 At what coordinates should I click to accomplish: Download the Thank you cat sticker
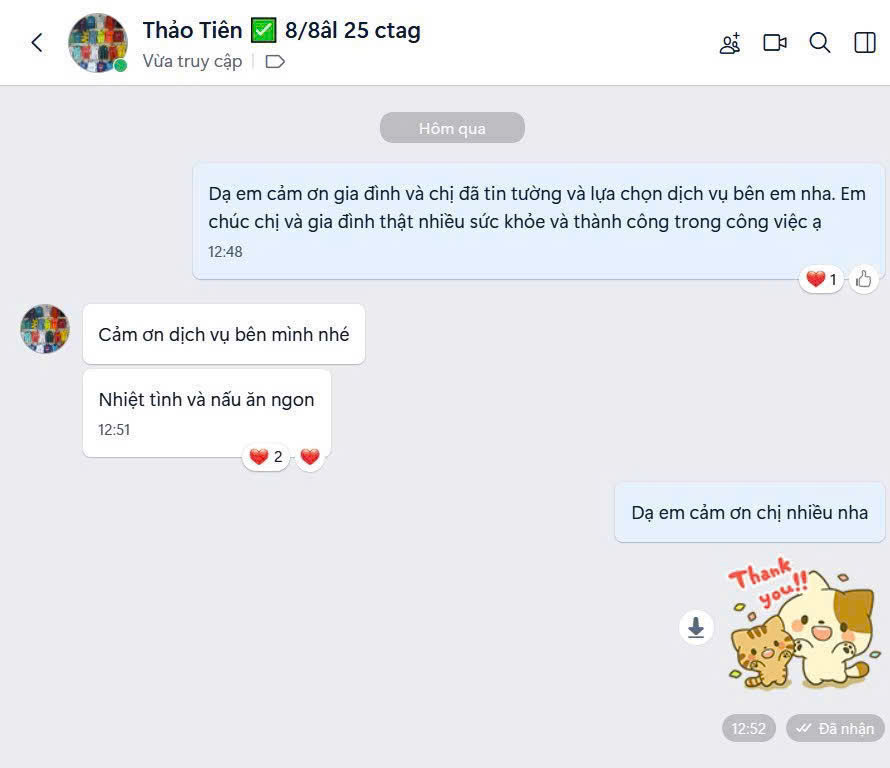pyautogui.click(x=696, y=627)
